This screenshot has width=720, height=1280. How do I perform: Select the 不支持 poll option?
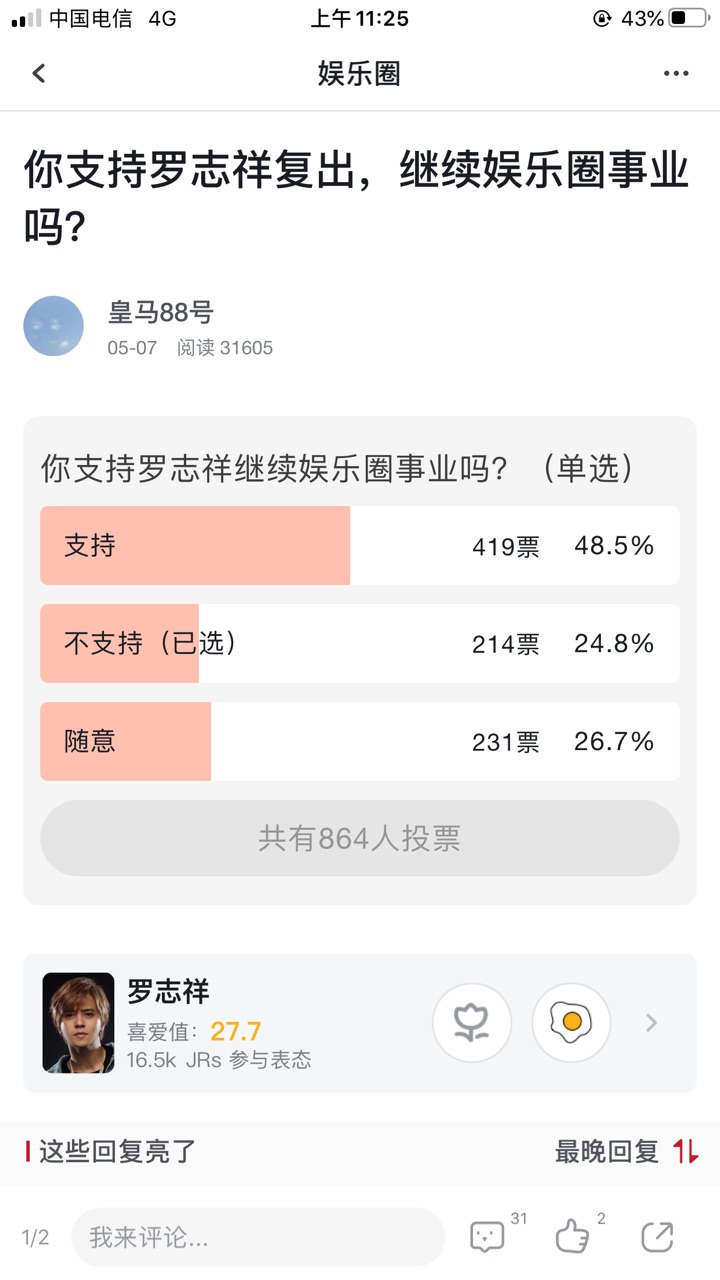(x=360, y=643)
